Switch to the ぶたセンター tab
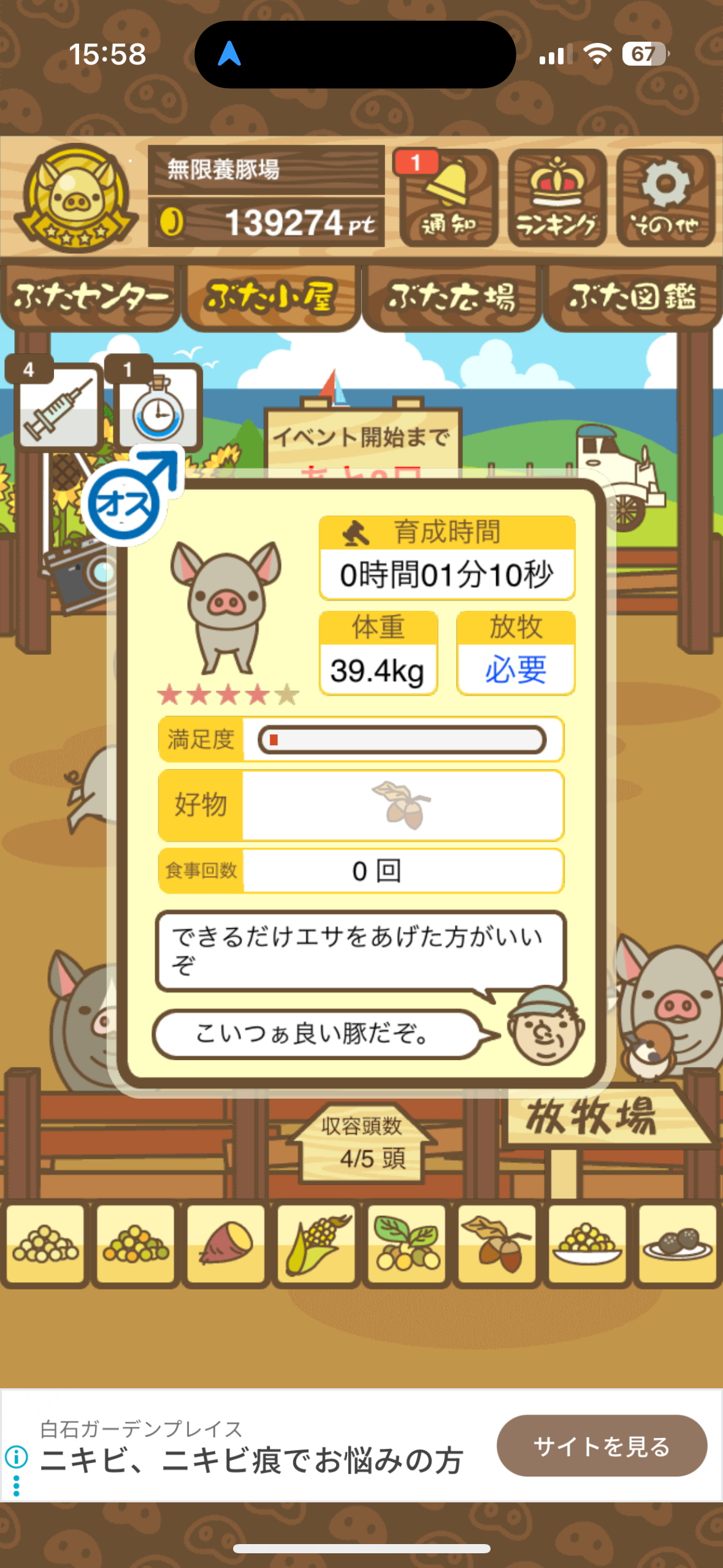Image resolution: width=723 pixels, height=1568 pixels. tap(90, 298)
